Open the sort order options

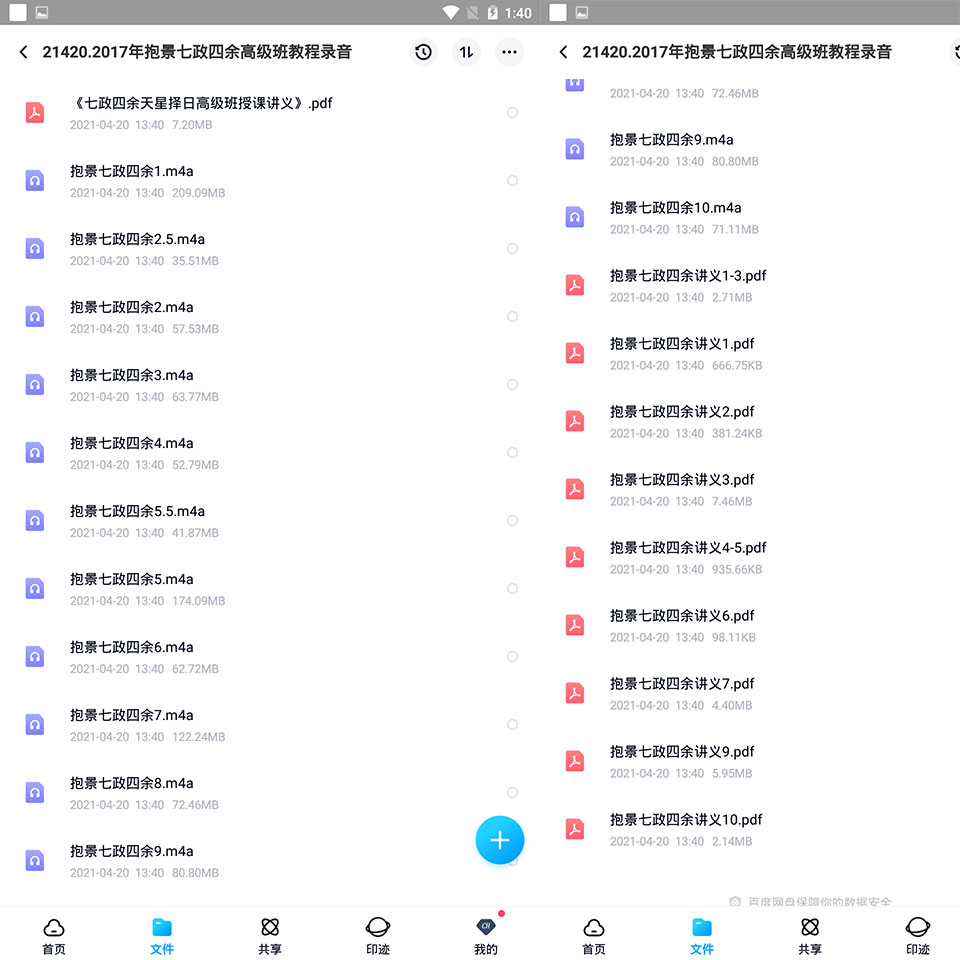click(x=467, y=52)
